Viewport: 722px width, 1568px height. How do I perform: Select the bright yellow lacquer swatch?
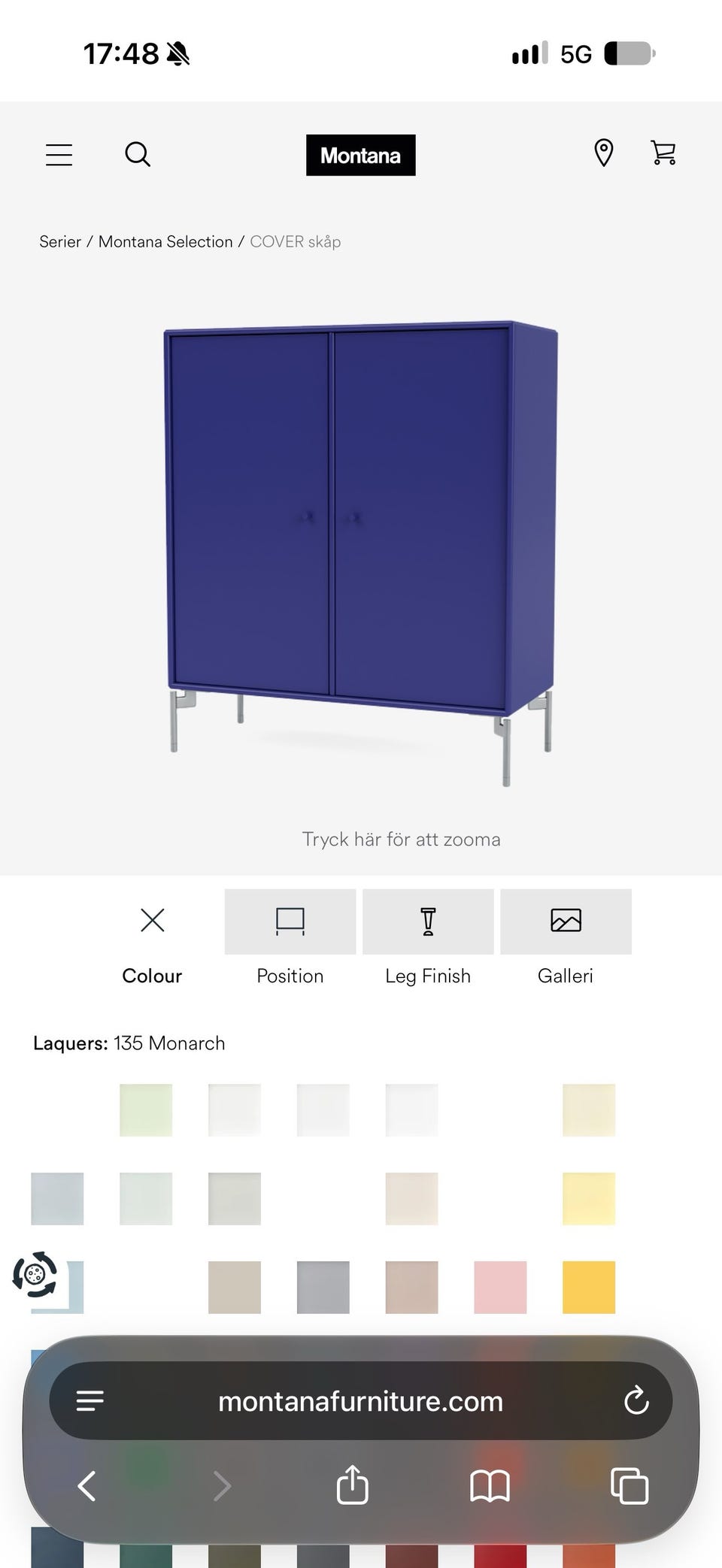coord(589,1288)
